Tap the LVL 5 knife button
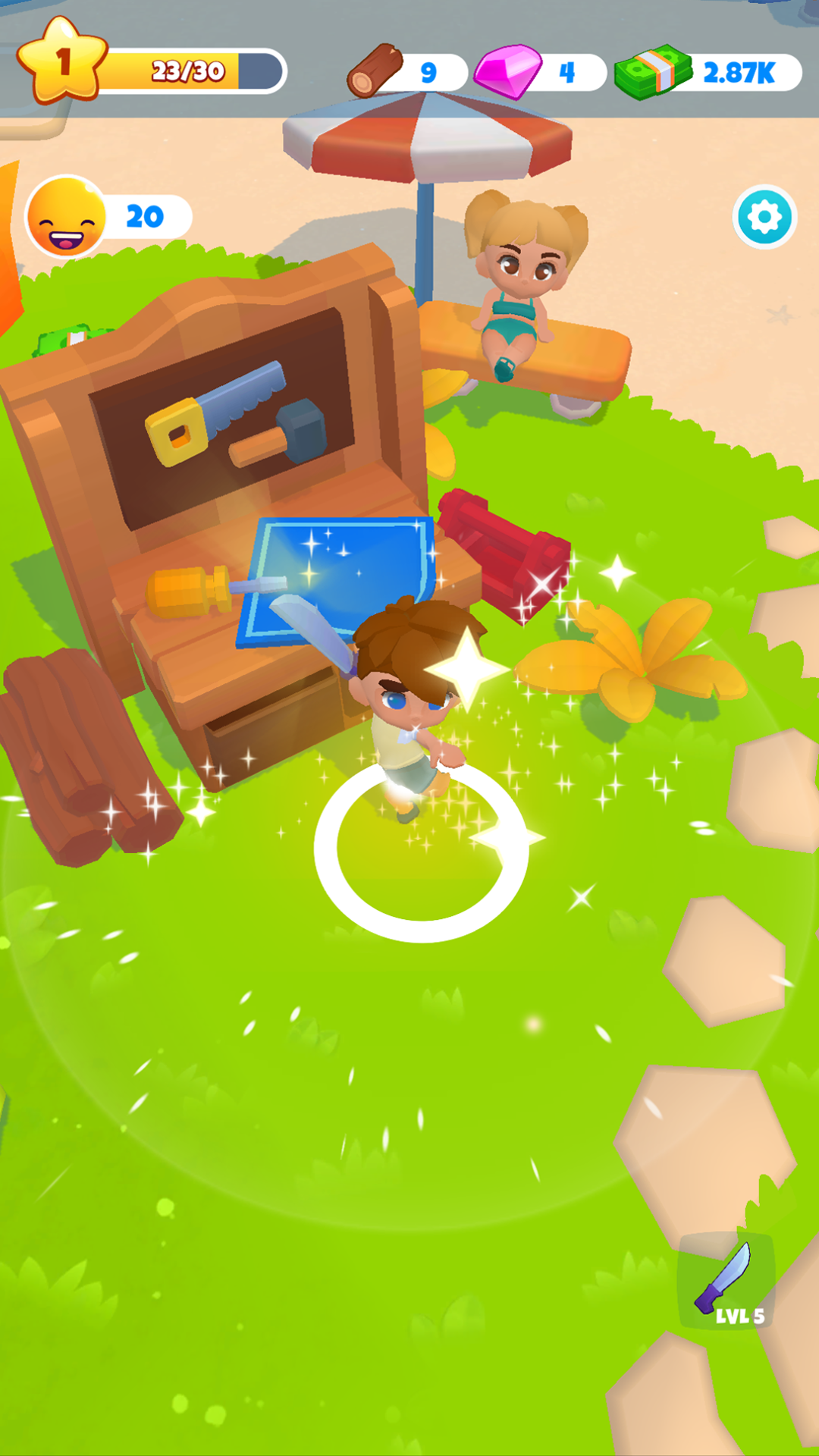Viewport: 819px width, 1456px height. click(726, 1280)
